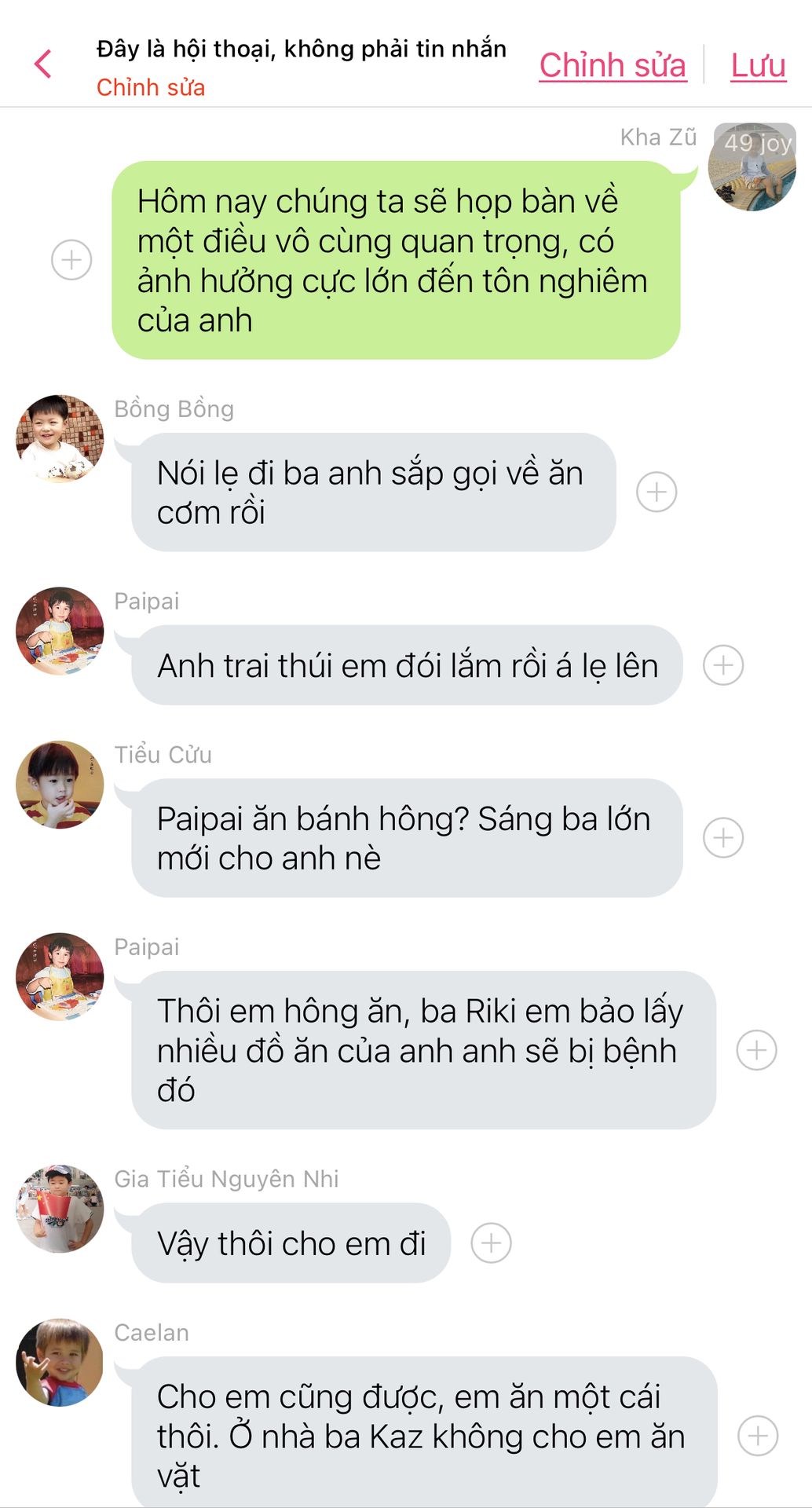Save with the Lưu link
This screenshot has width=812, height=1508.
tap(758, 65)
